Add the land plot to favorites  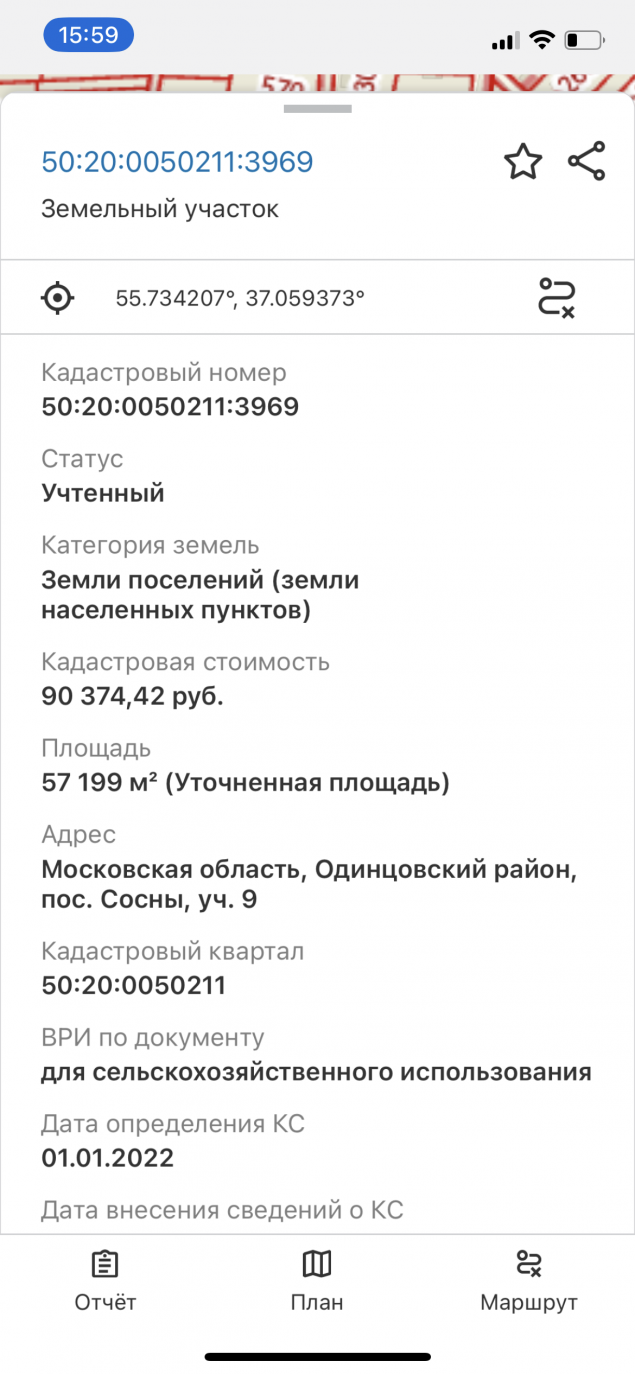click(x=523, y=162)
